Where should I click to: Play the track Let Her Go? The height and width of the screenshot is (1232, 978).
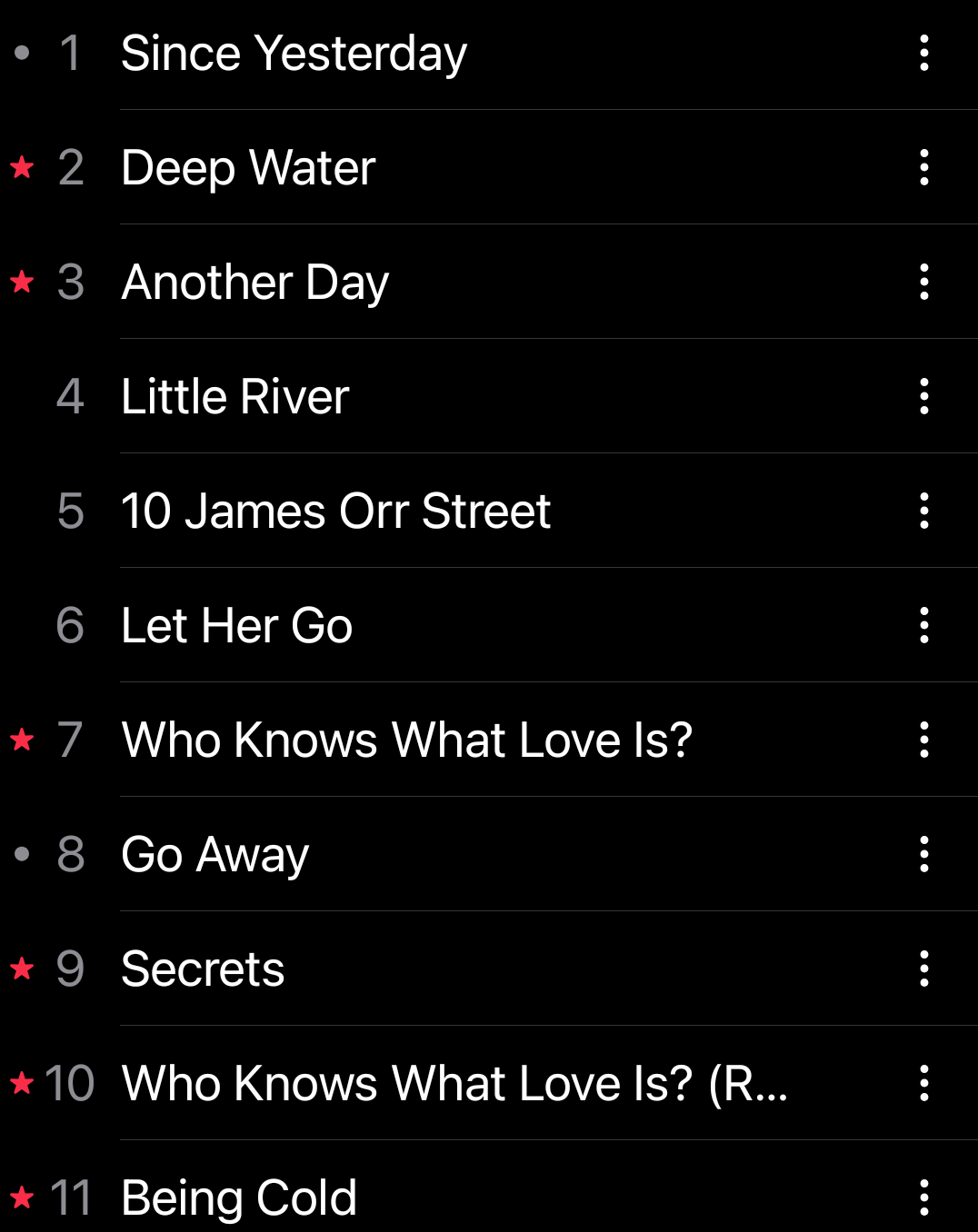click(x=236, y=626)
